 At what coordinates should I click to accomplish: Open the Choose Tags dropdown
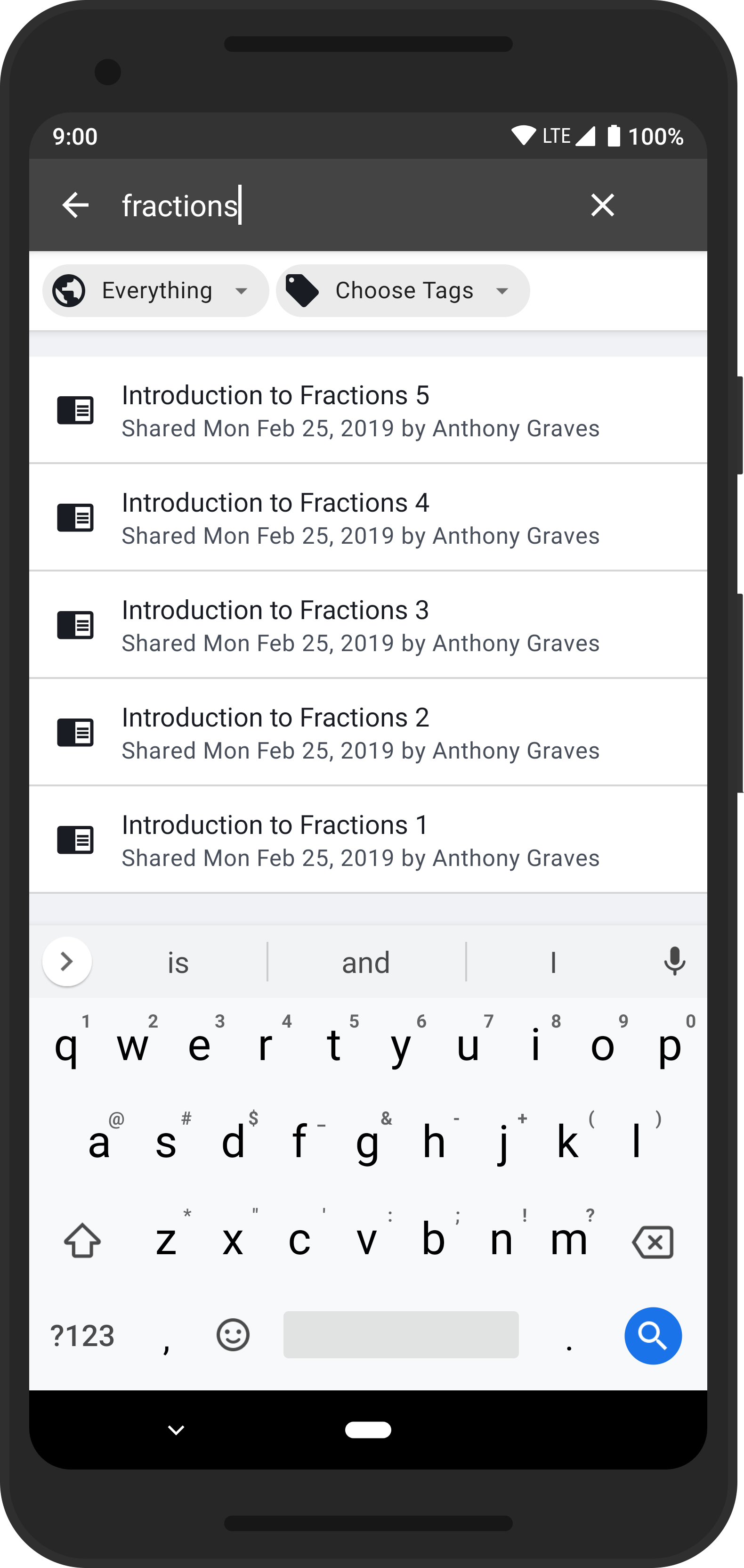pyautogui.click(x=403, y=291)
